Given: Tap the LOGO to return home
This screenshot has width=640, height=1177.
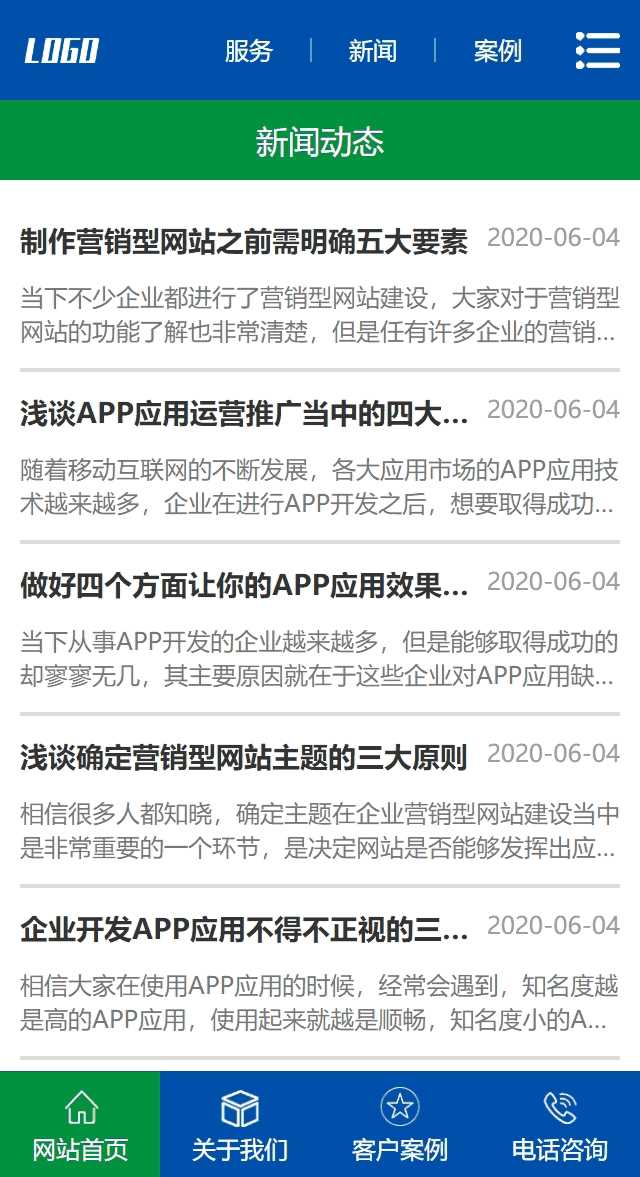Looking at the screenshot, I should (x=62, y=51).
